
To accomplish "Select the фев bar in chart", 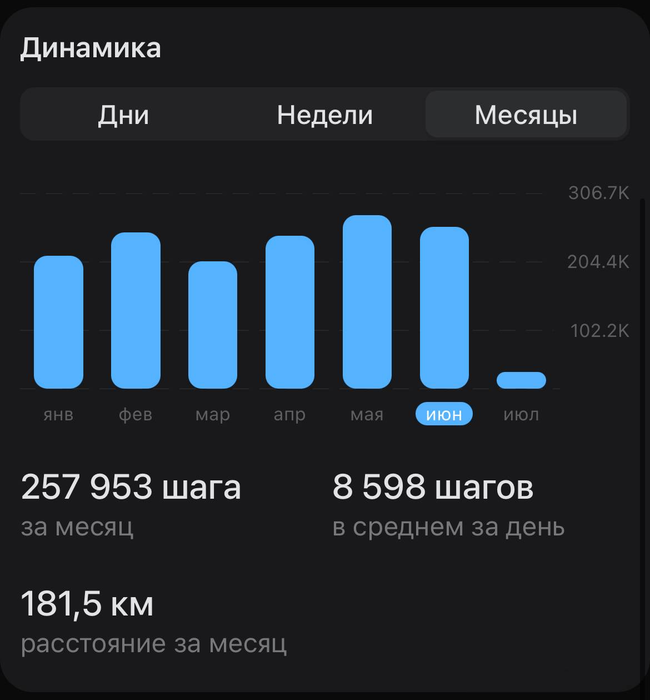I will 136,310.
